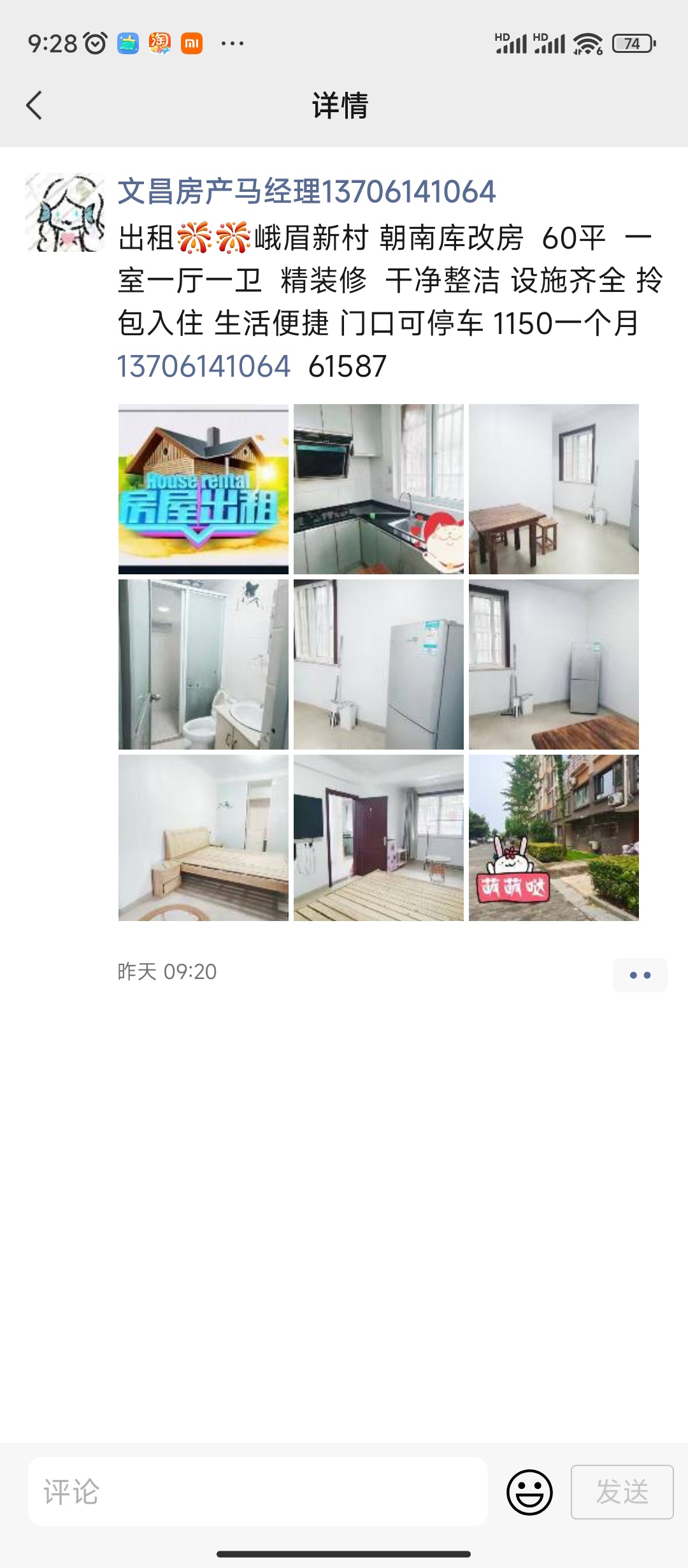
Task: Open the 房屋出租 house rental image
Action: click(x=203, y=489)
